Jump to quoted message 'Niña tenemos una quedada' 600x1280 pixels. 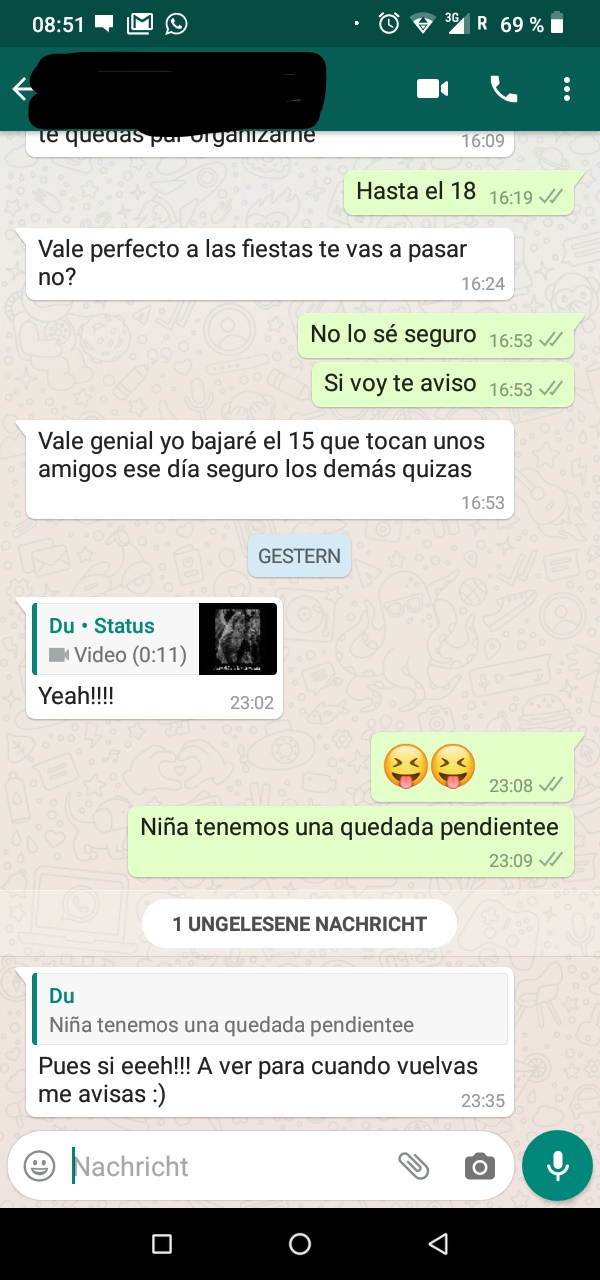270,1010
